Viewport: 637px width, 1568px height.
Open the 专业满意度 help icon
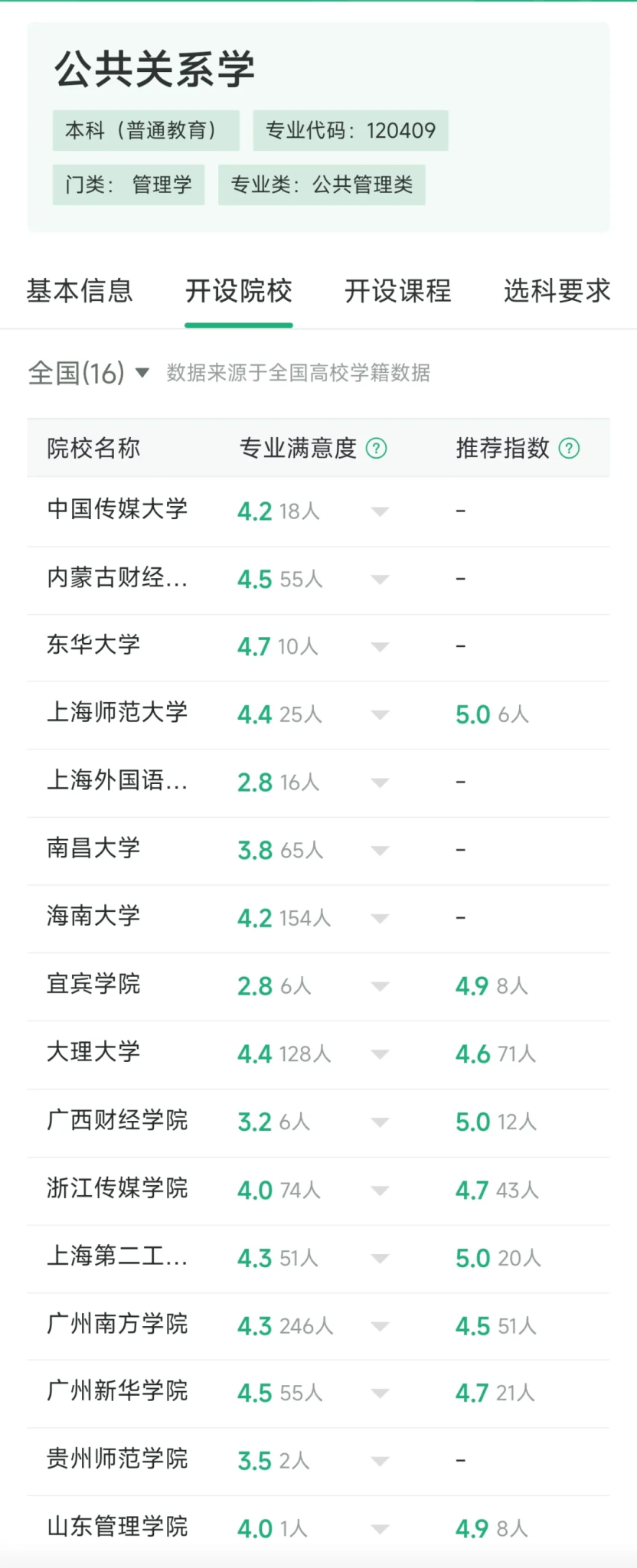376,448
